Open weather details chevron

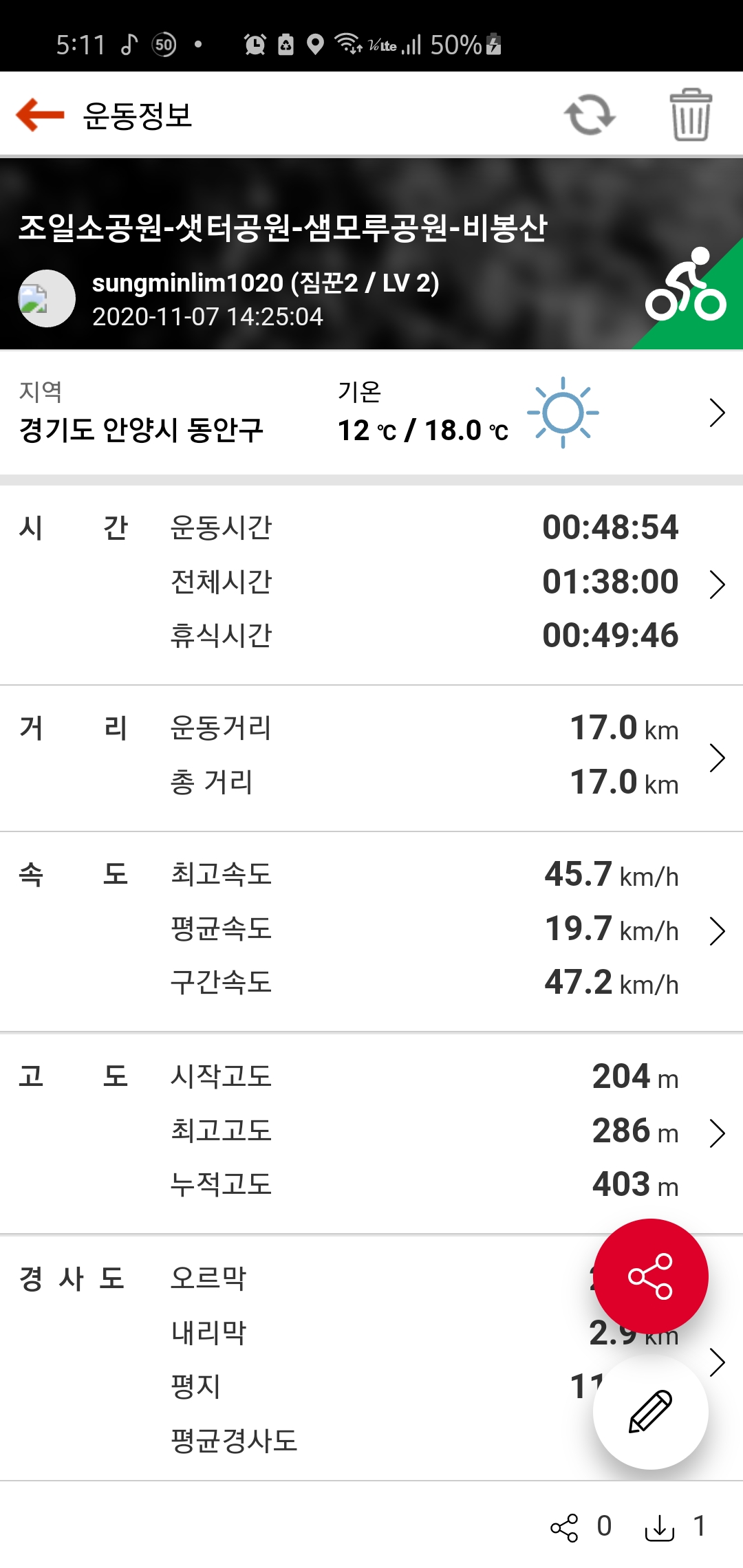point(717,413)
